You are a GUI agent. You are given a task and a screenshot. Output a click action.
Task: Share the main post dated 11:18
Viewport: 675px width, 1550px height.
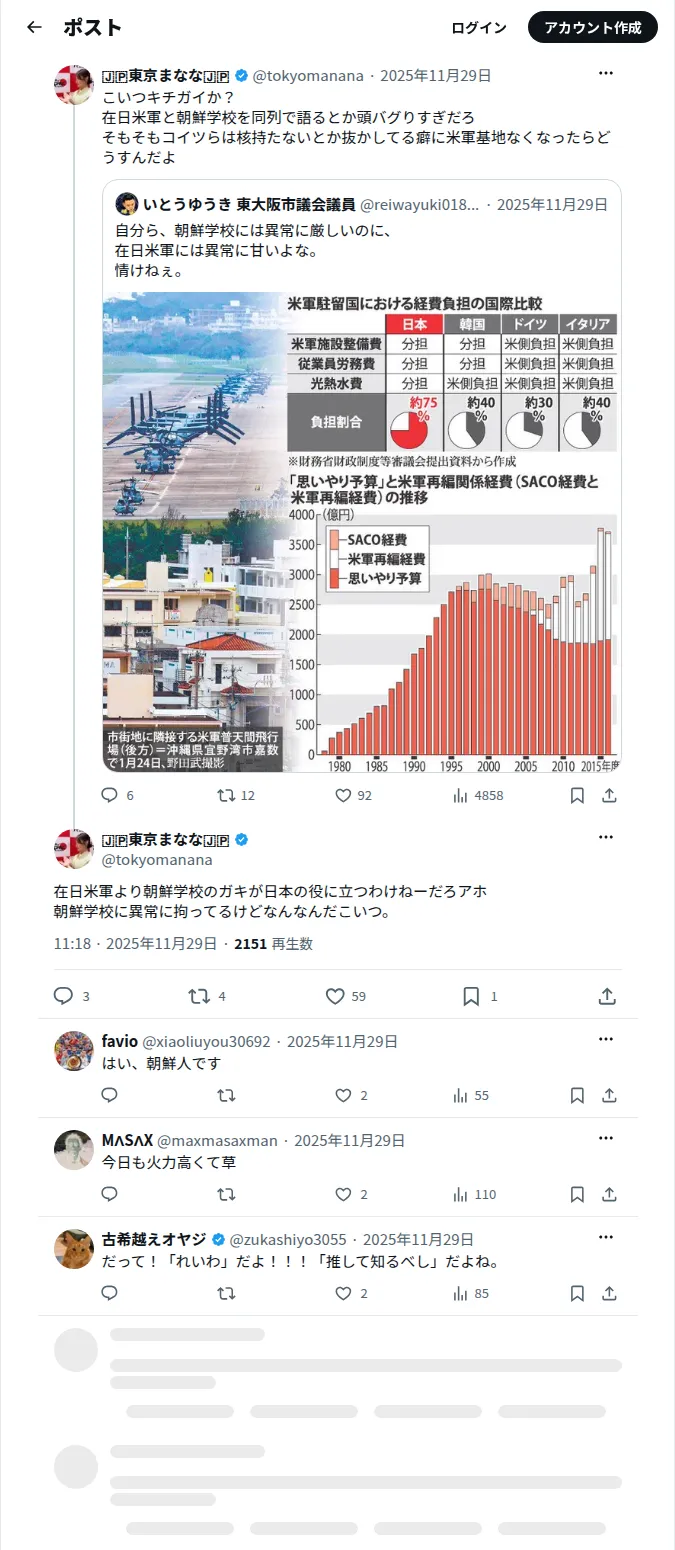[x=607, y=997]
